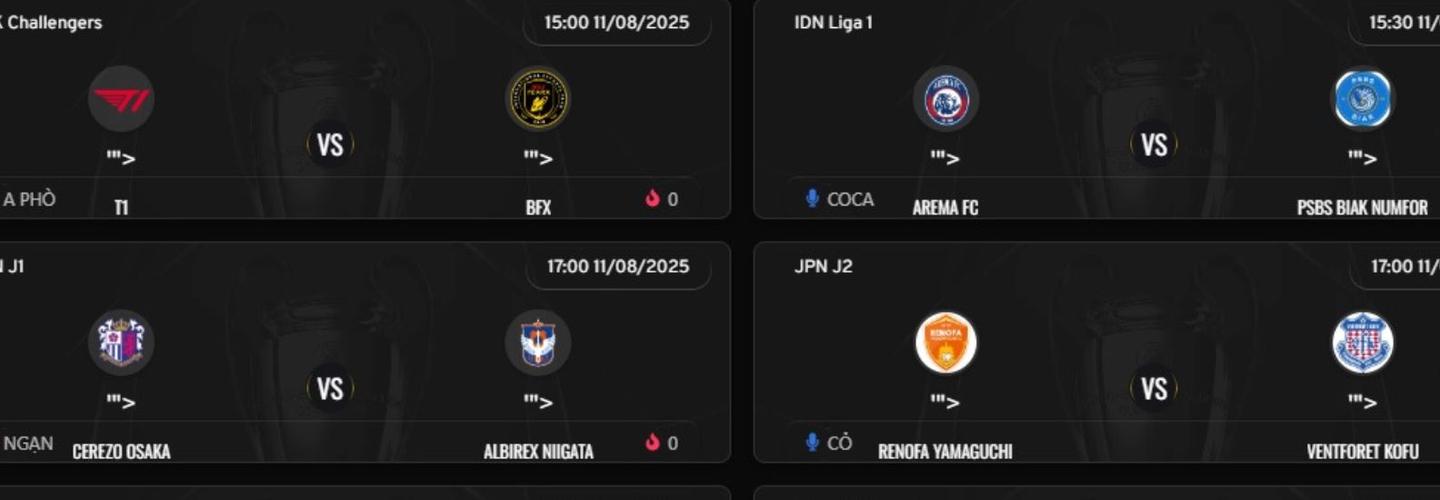Open the Renofa Yamaguchi vs Ventforet Kofu match
Screen dimensions: 1440x500
pos(1153,387)
